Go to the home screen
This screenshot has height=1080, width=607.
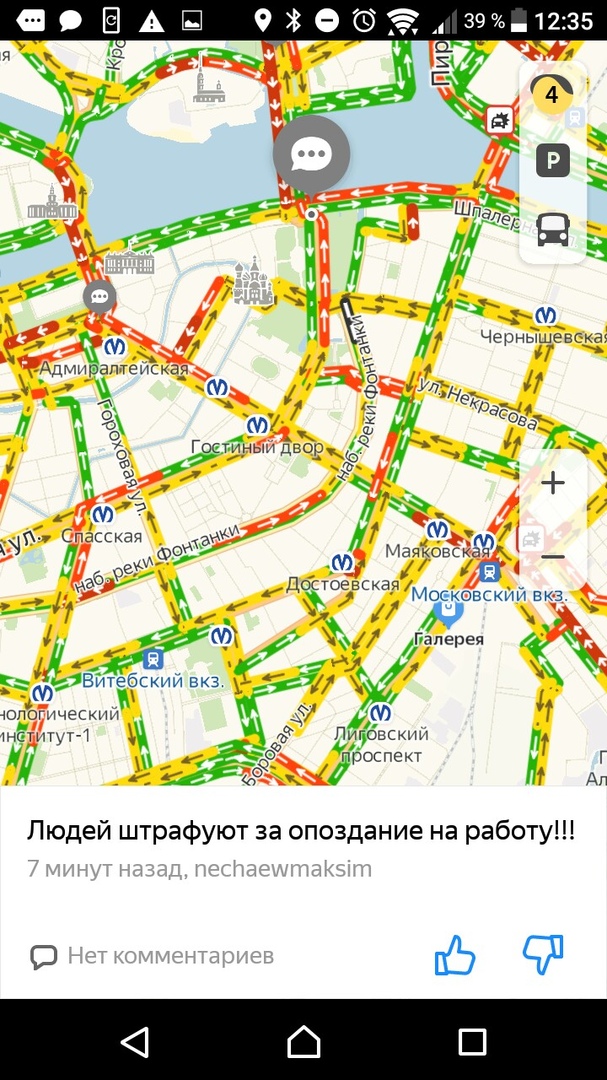[x=303, y=1042]
